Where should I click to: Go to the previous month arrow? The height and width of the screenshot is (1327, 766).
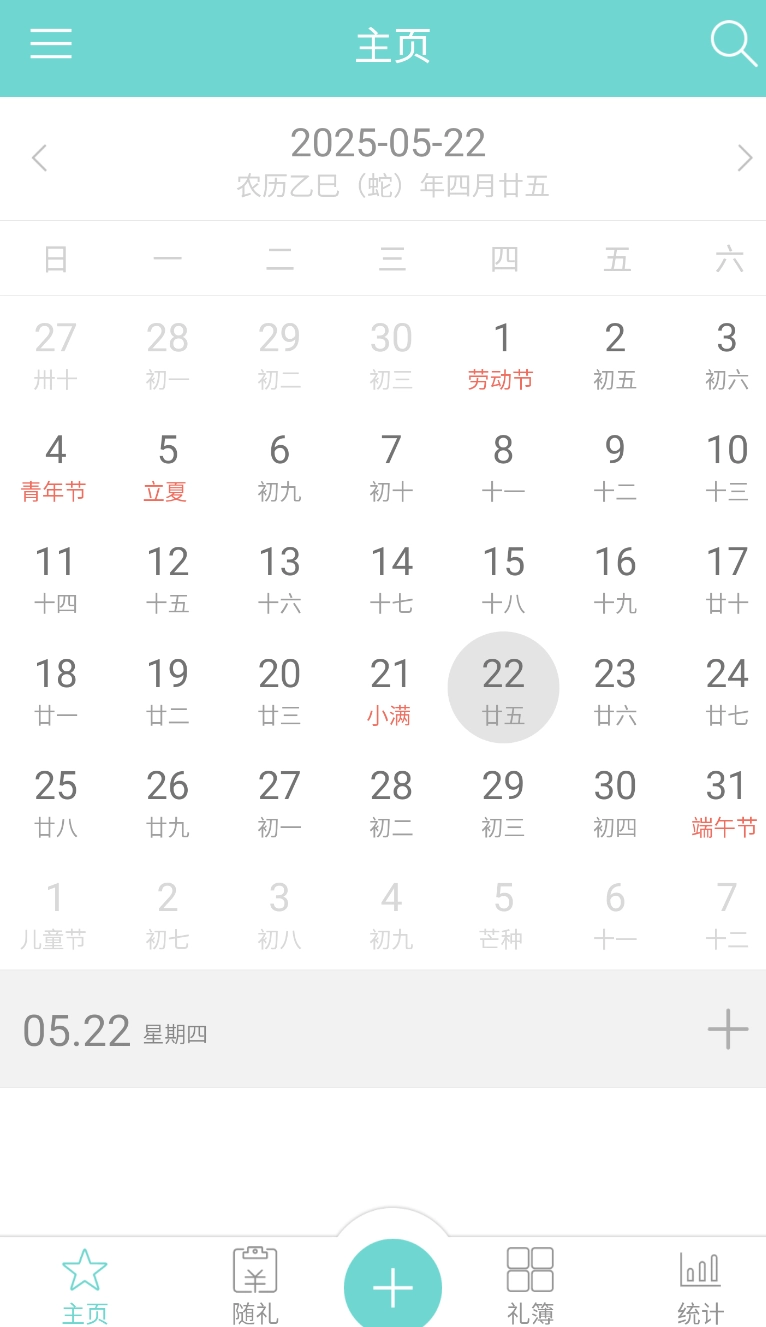[x=40, y=158]
